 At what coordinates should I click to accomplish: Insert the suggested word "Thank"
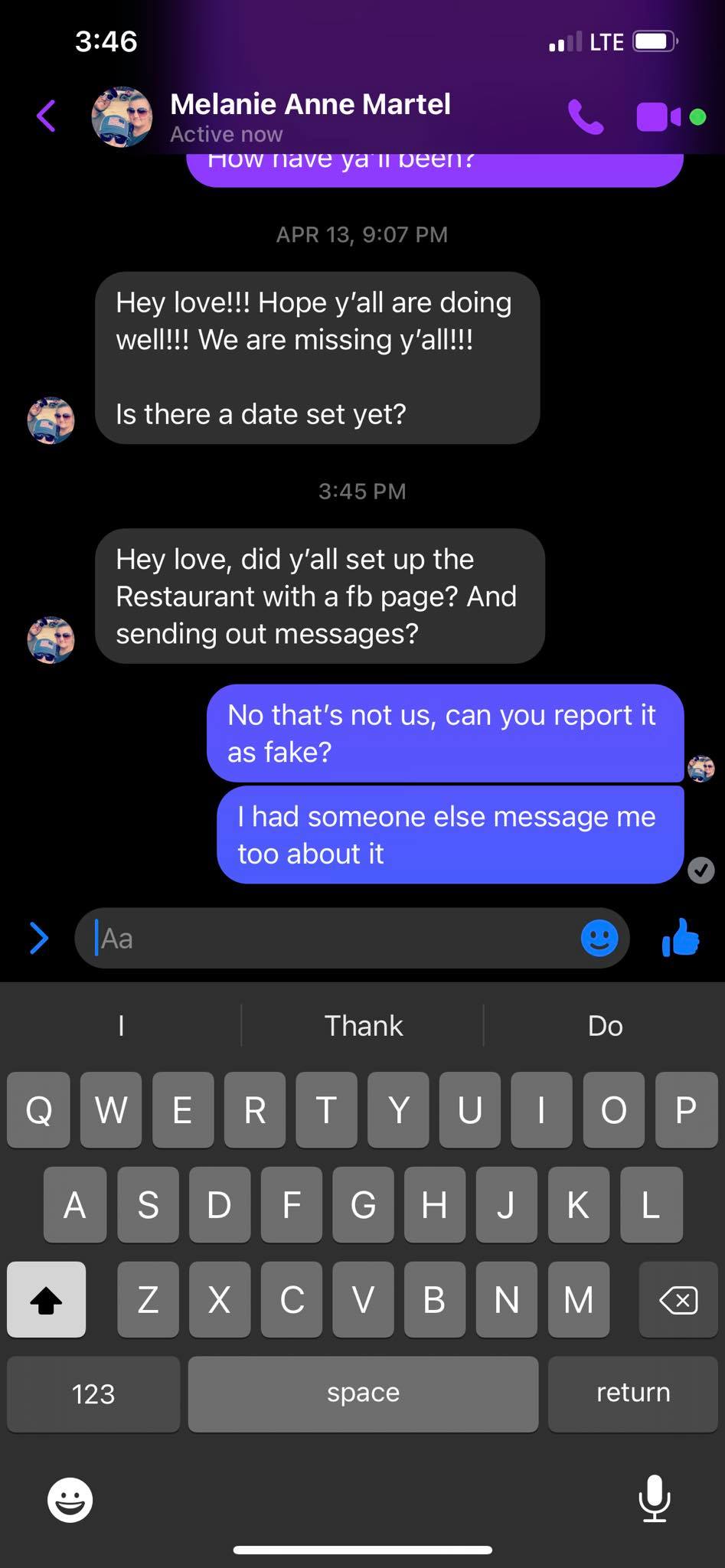point(363,1026)
